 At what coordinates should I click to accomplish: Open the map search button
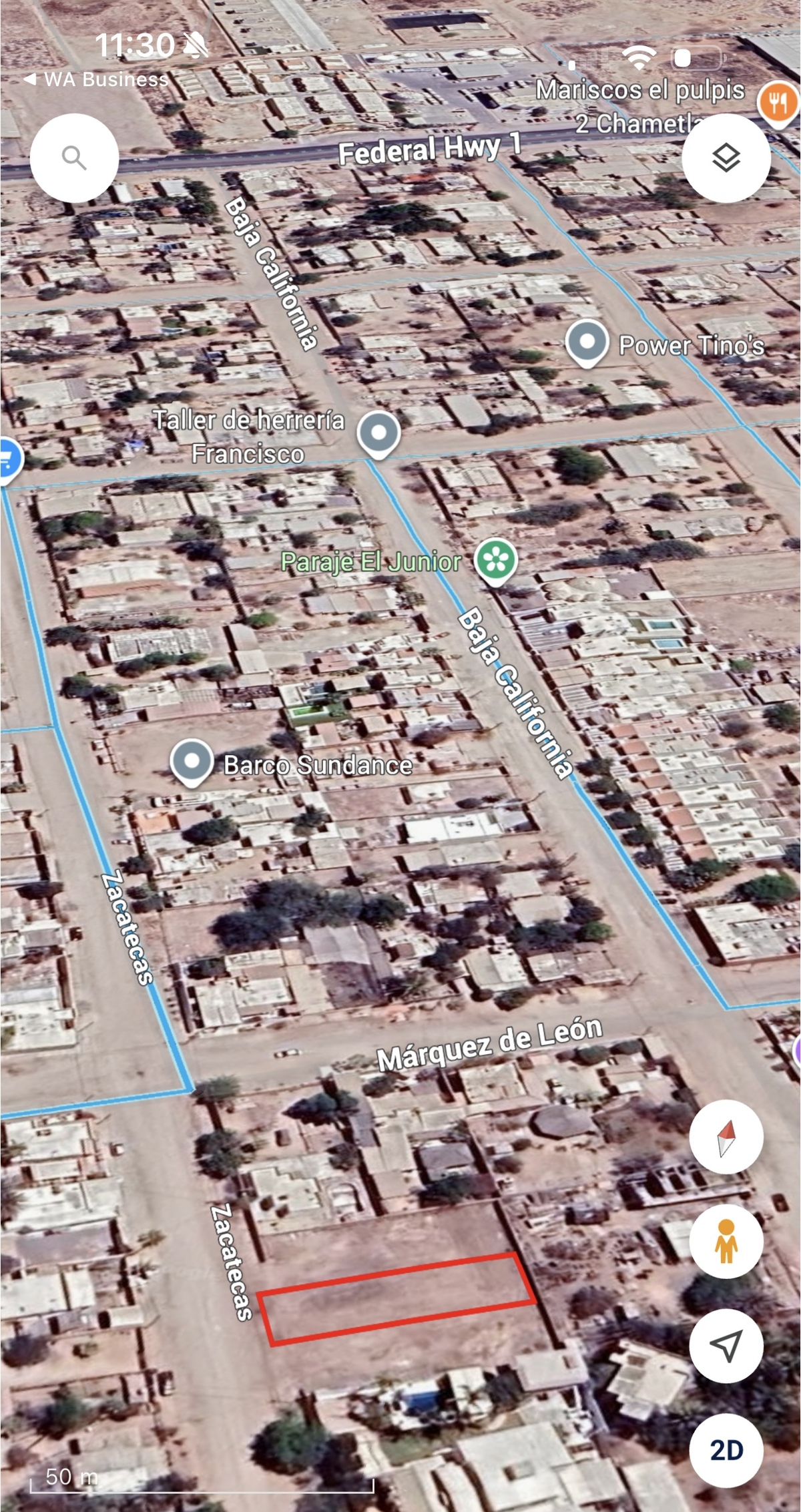pyautogui.click(x=74, y=158)
